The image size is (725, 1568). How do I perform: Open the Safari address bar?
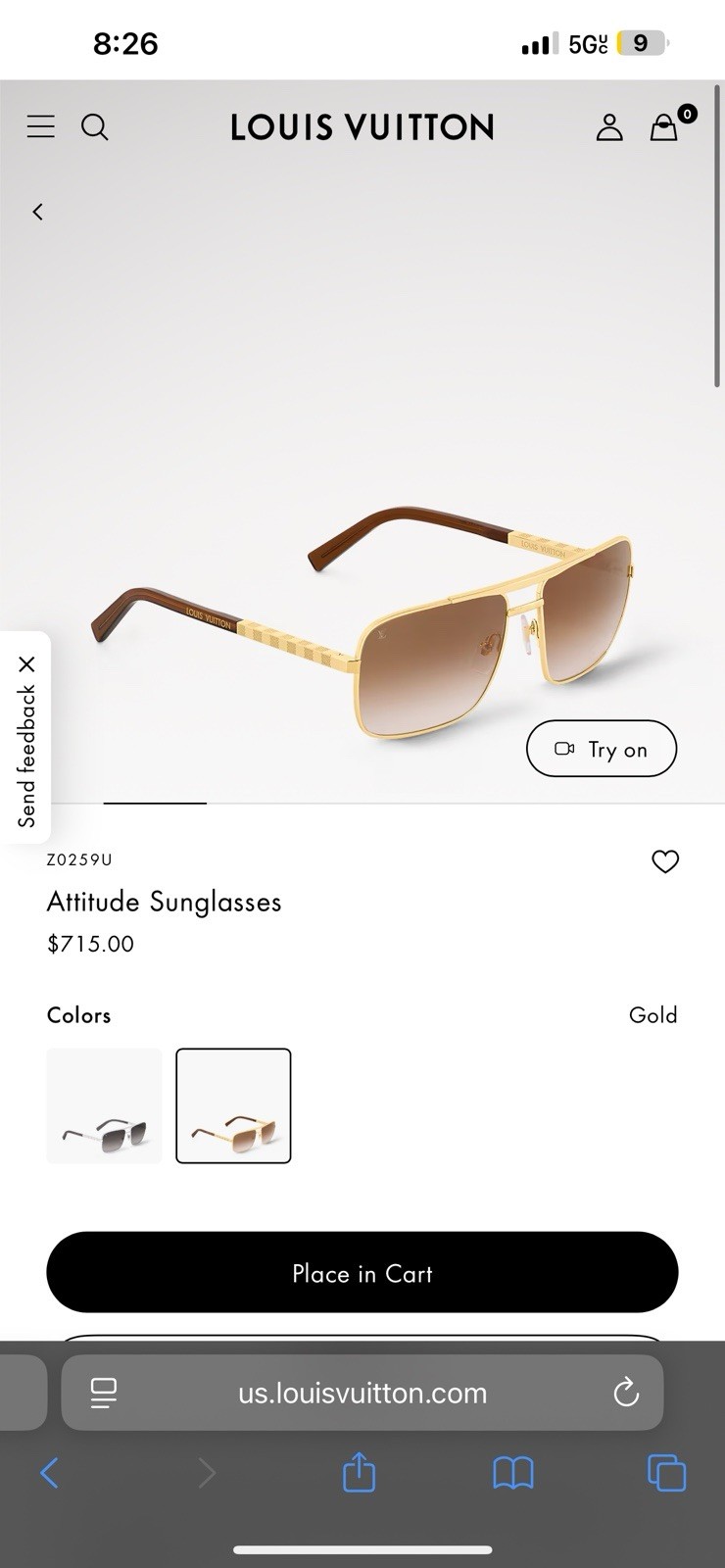(x=362, y=1393)
